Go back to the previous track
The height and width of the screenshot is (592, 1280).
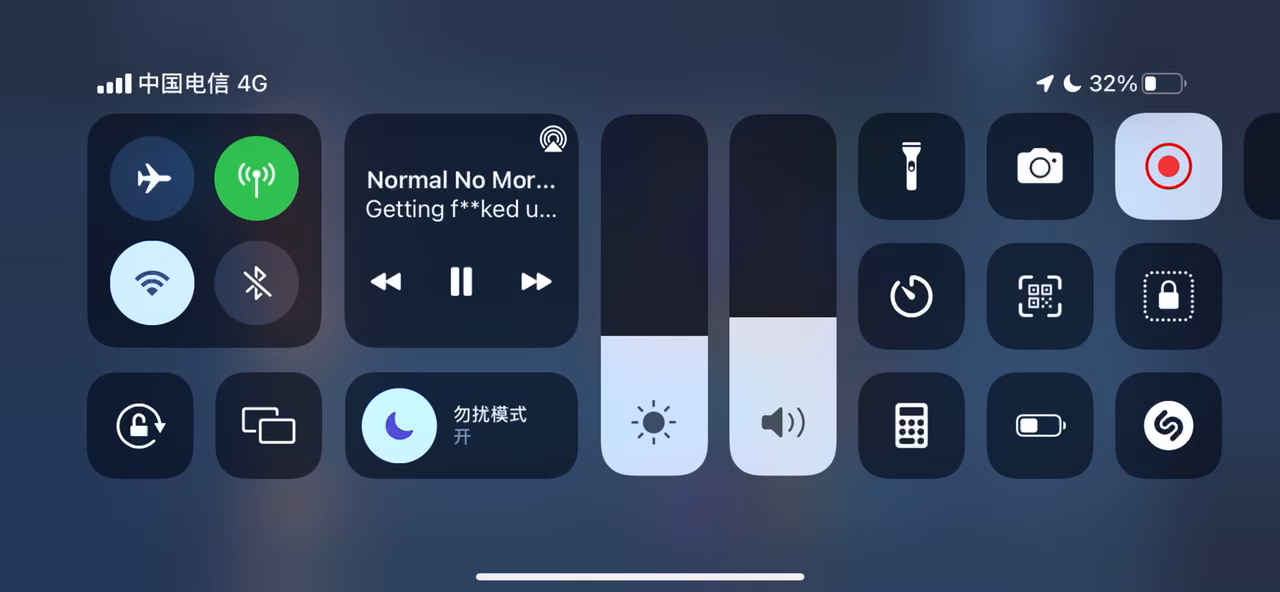click(386, 282)
